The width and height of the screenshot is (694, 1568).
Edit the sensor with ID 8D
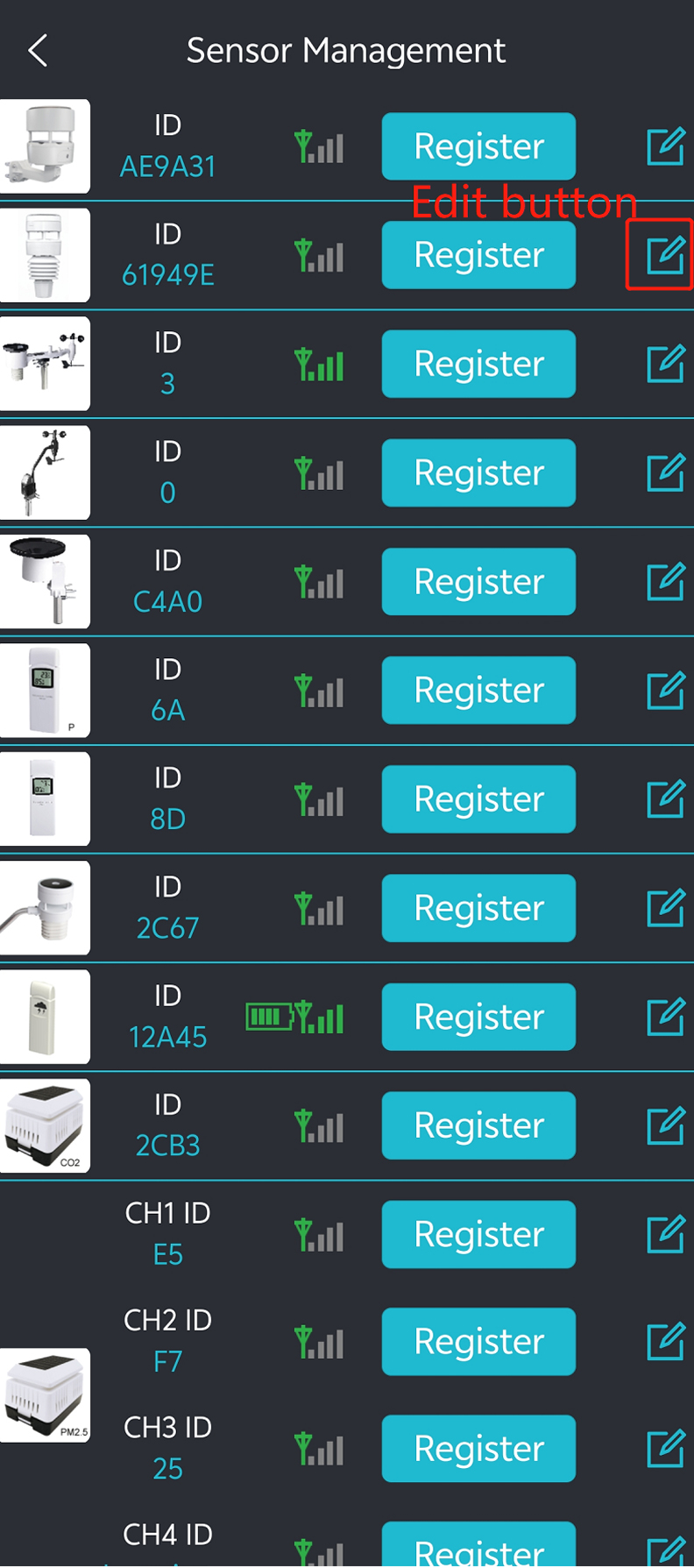tap(665, 798)
